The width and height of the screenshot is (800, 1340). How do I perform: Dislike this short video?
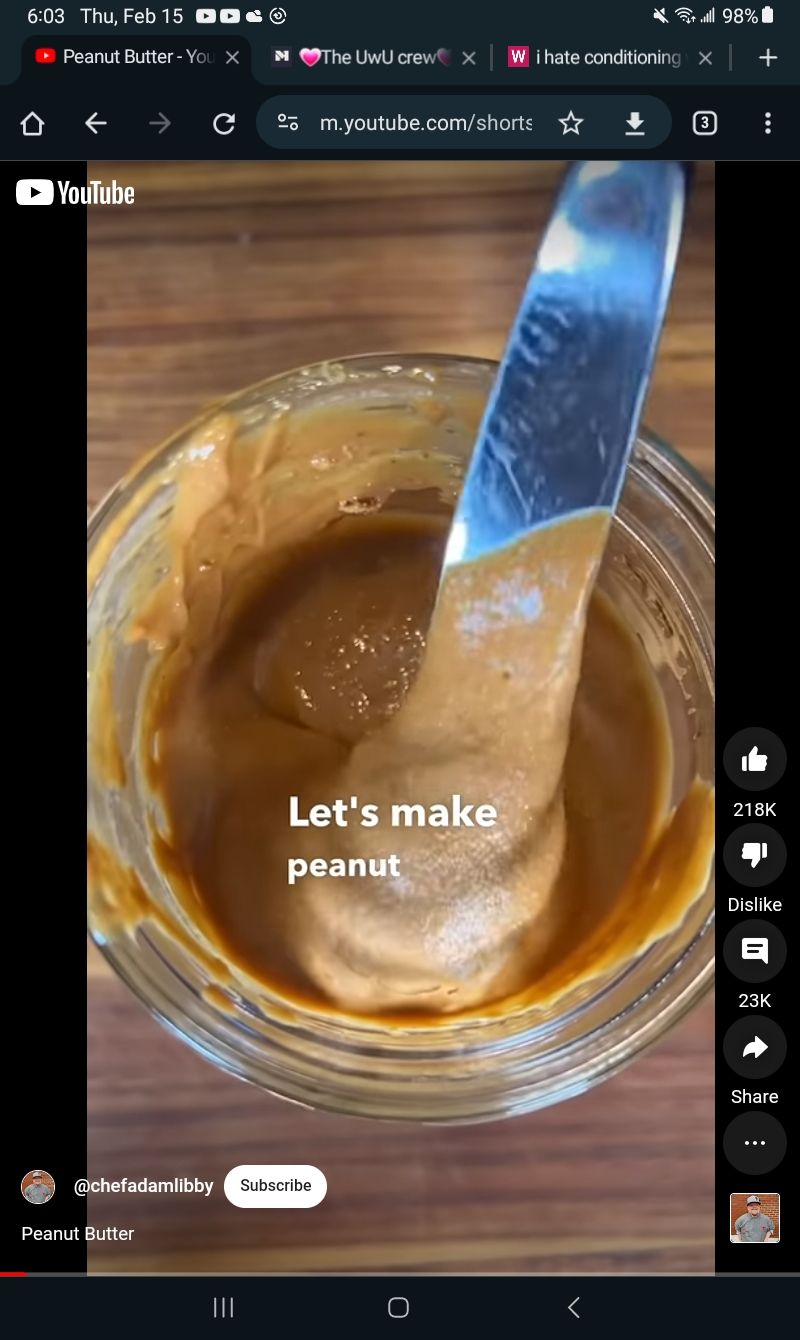click(x=754, y=856)
